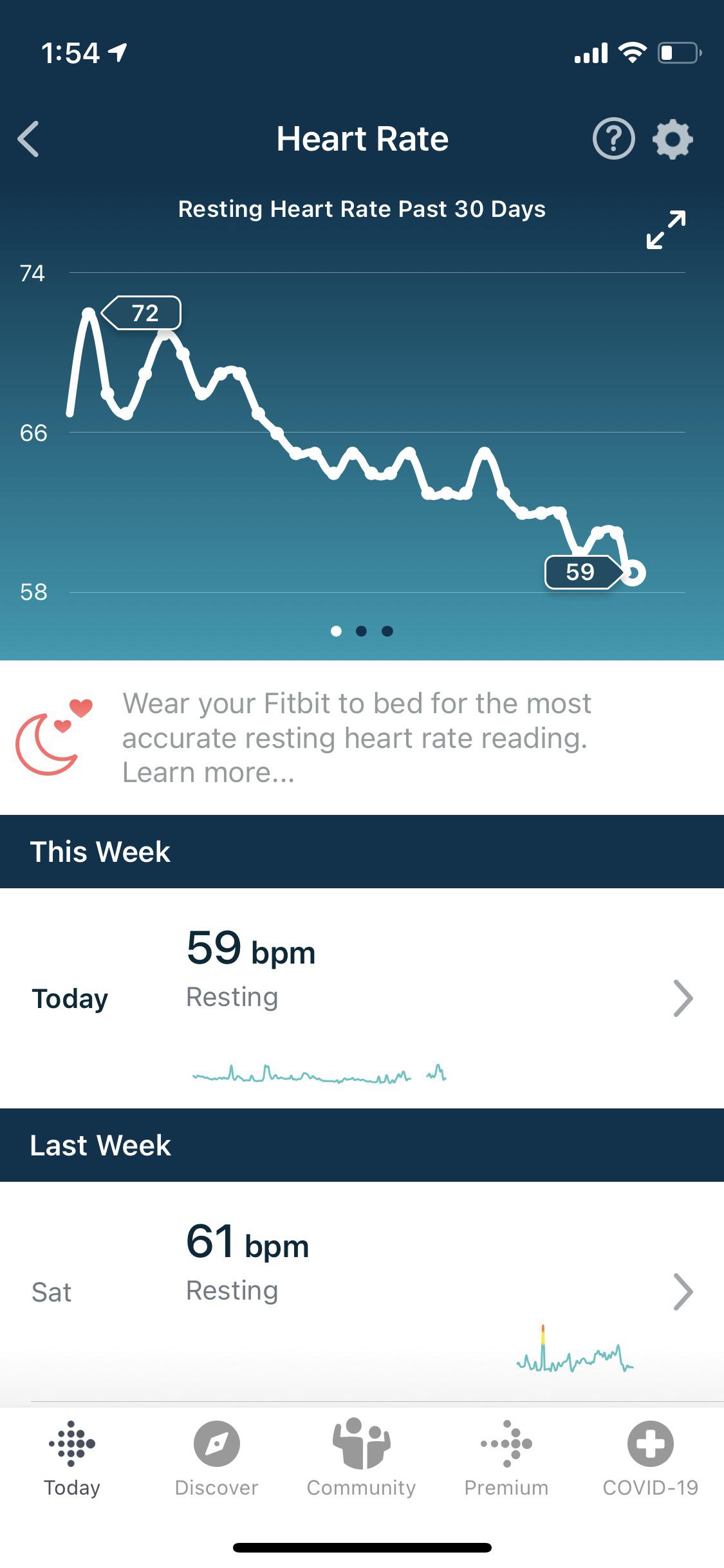Image resolution: width=724 pixels, height=1568 pixels.
Task: Switch to the second chart page dot
Action: 362,632
